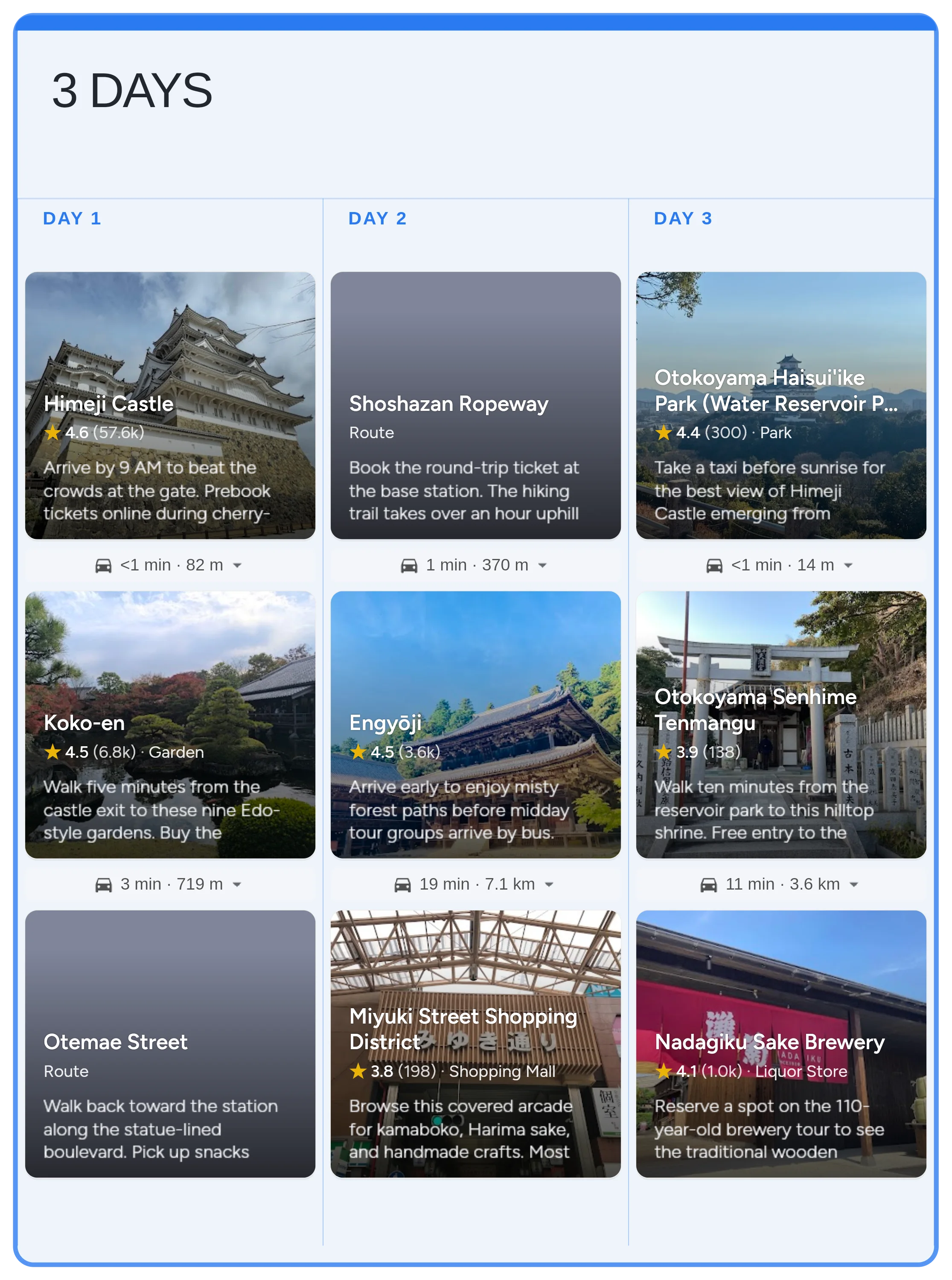Open the Koko-en place card
Screen dimensions: 952x1280
tap(170, 726)
